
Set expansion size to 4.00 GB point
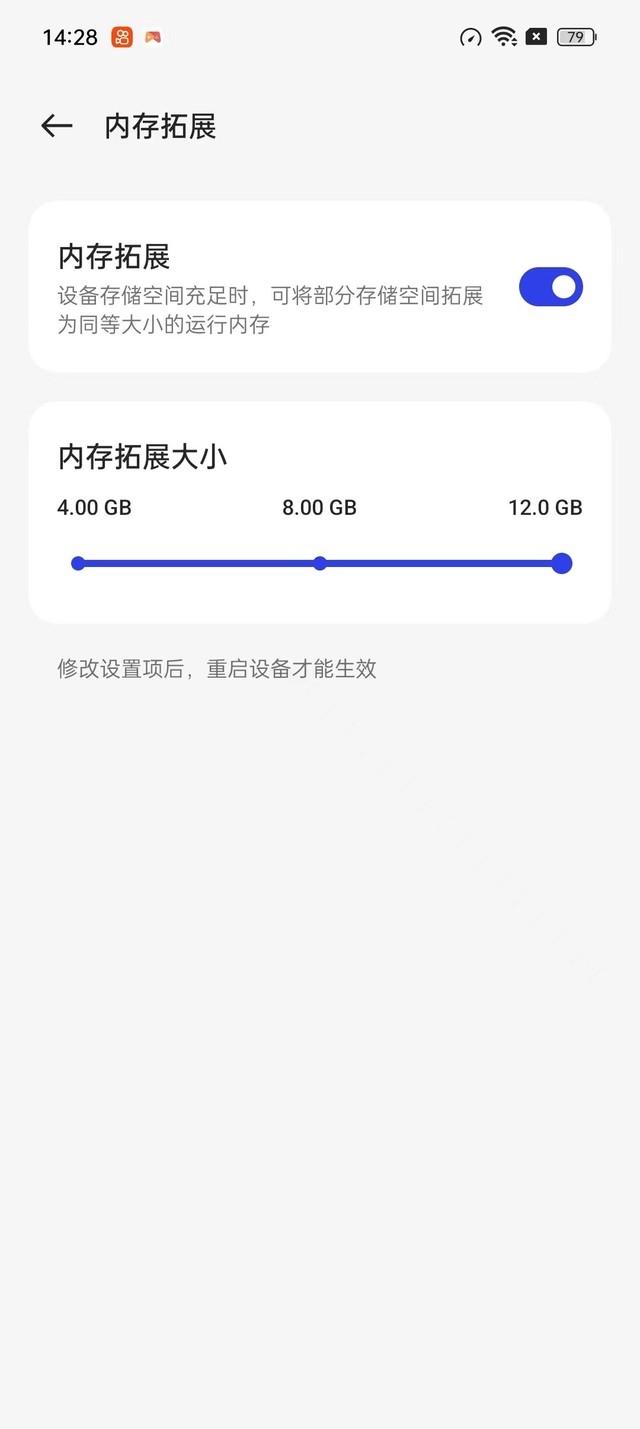pos(79,564)
